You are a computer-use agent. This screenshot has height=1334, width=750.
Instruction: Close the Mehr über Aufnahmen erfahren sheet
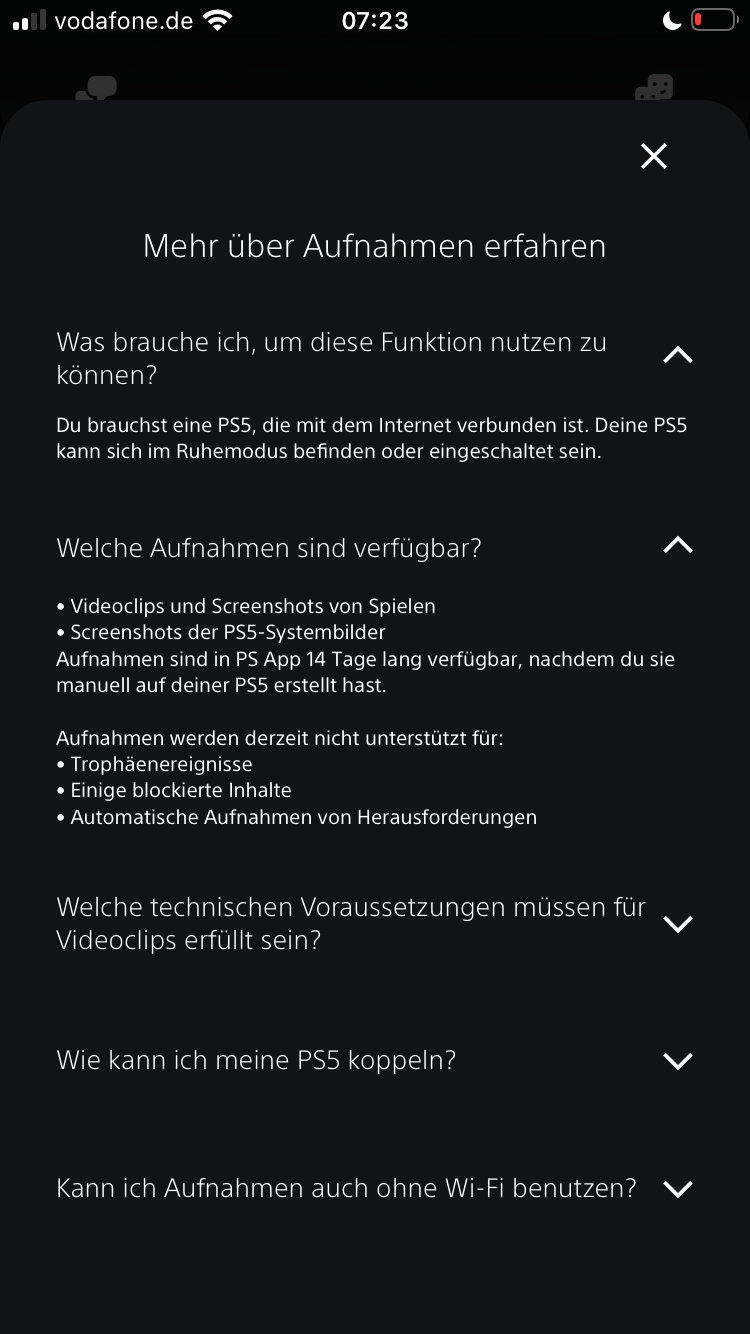[654, 156]
